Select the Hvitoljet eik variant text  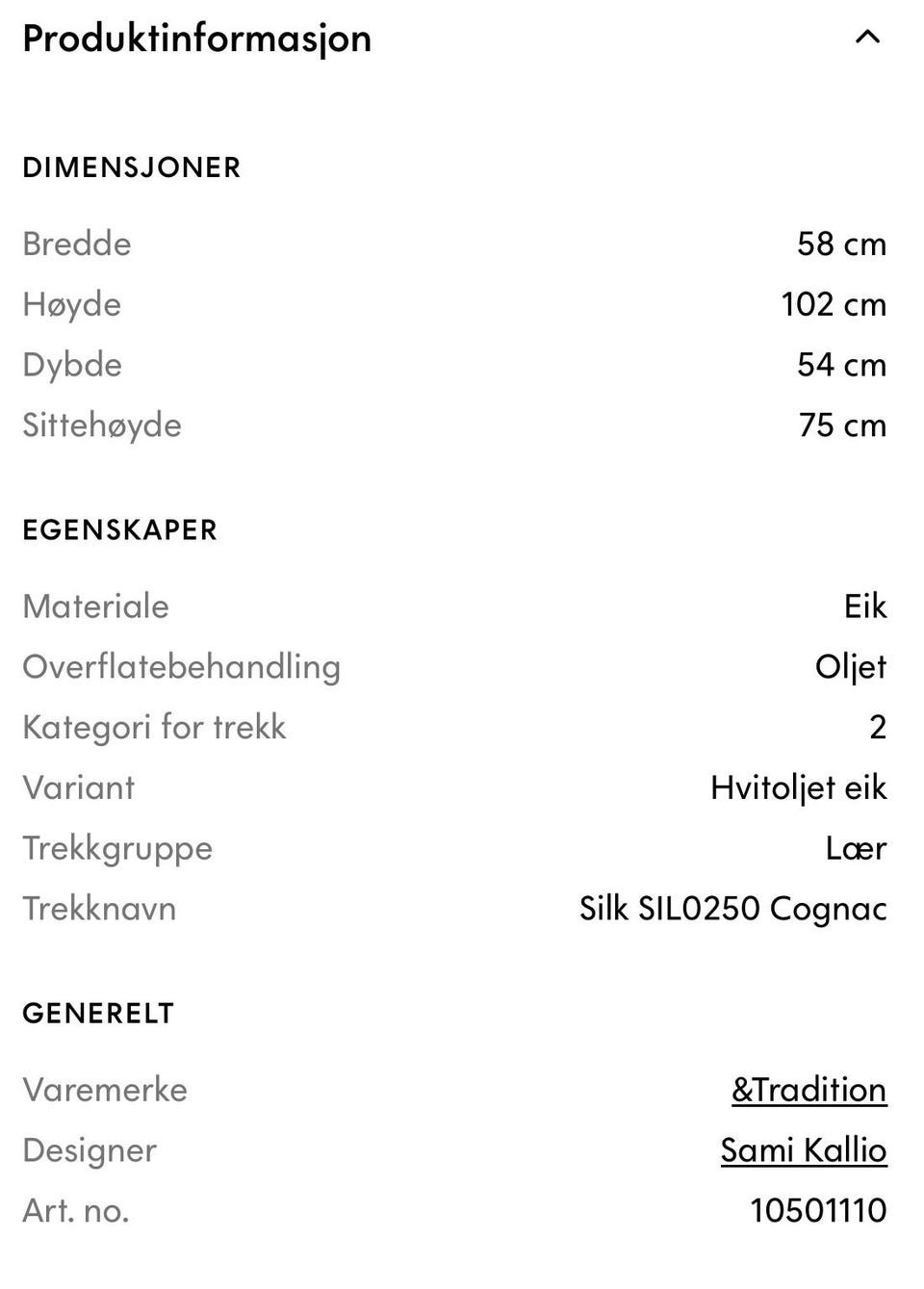click(798, 787)
